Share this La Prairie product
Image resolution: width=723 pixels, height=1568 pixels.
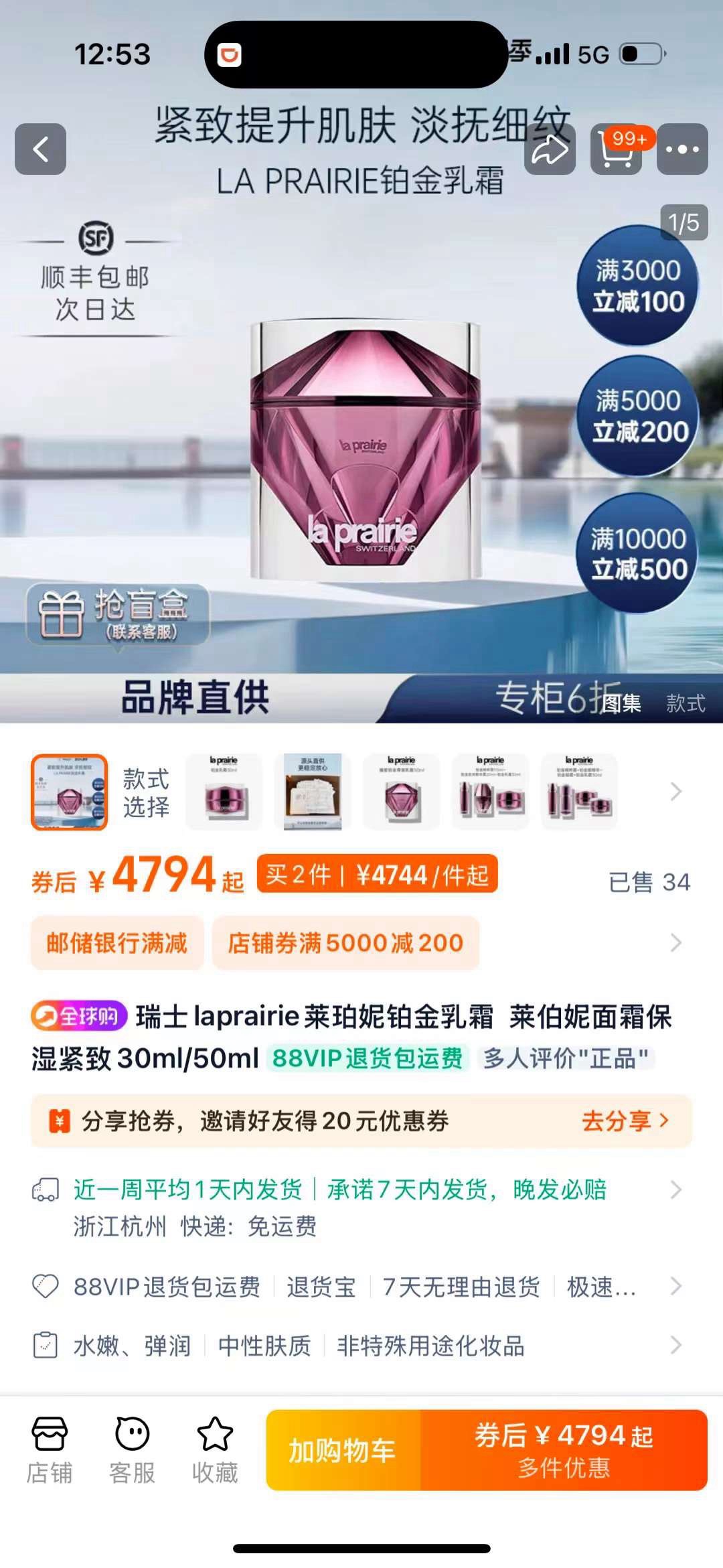tap(550, 149)
